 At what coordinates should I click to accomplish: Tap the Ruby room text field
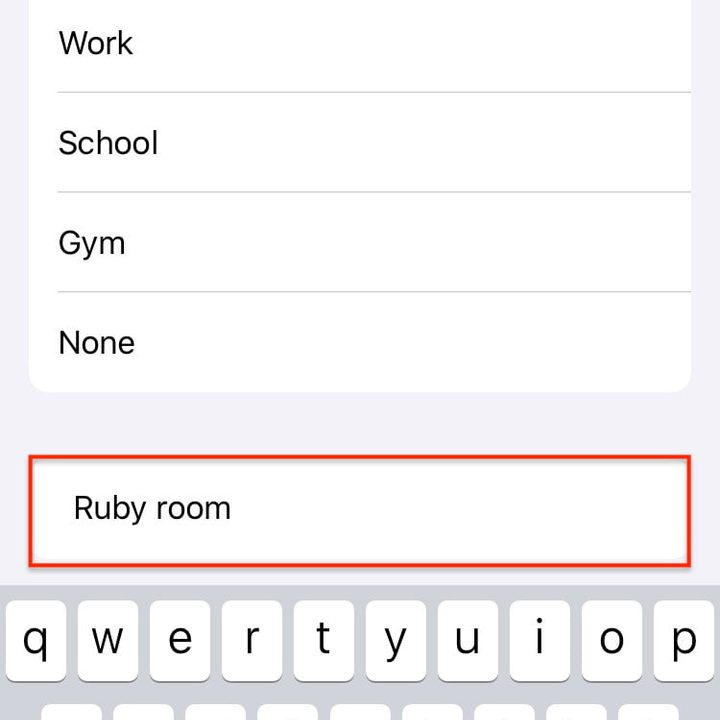pyautogui.click(x=360, y=509)
